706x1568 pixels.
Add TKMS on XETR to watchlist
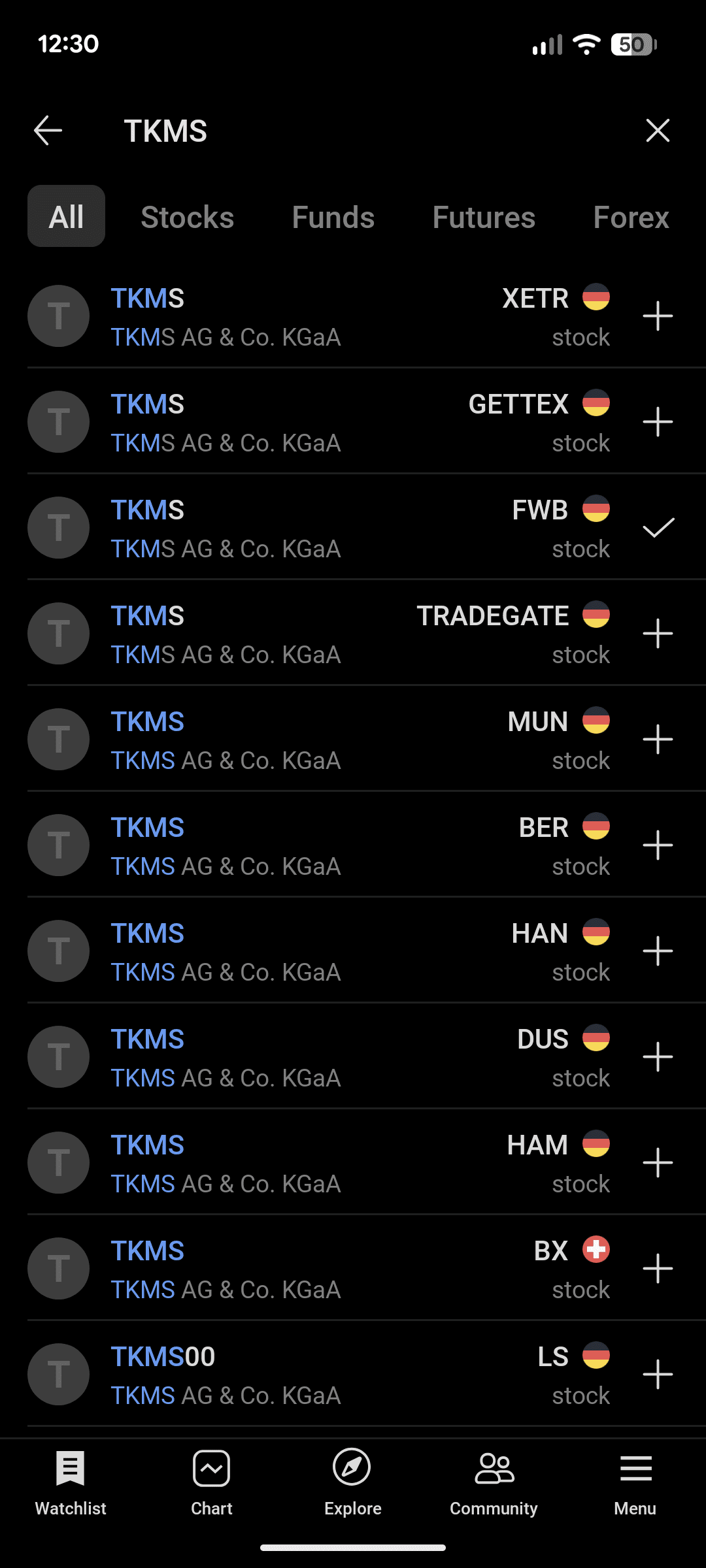coord(658,317)
